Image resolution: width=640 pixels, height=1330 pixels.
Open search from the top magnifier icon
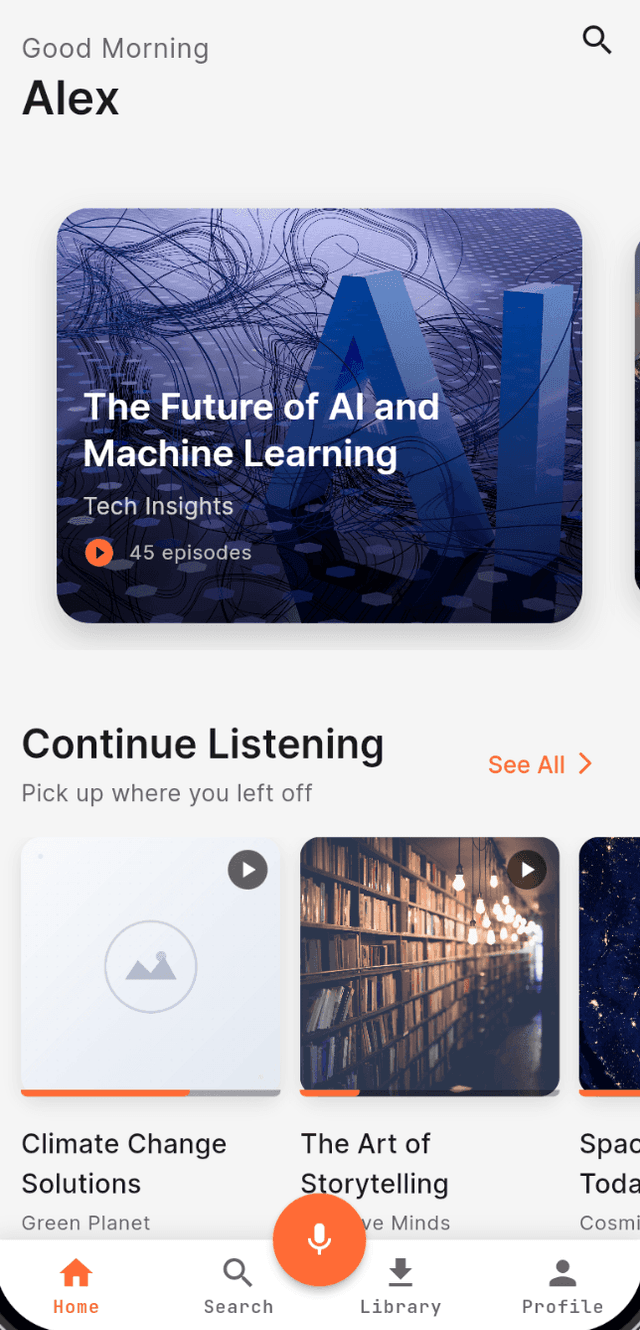coord(597,40)
